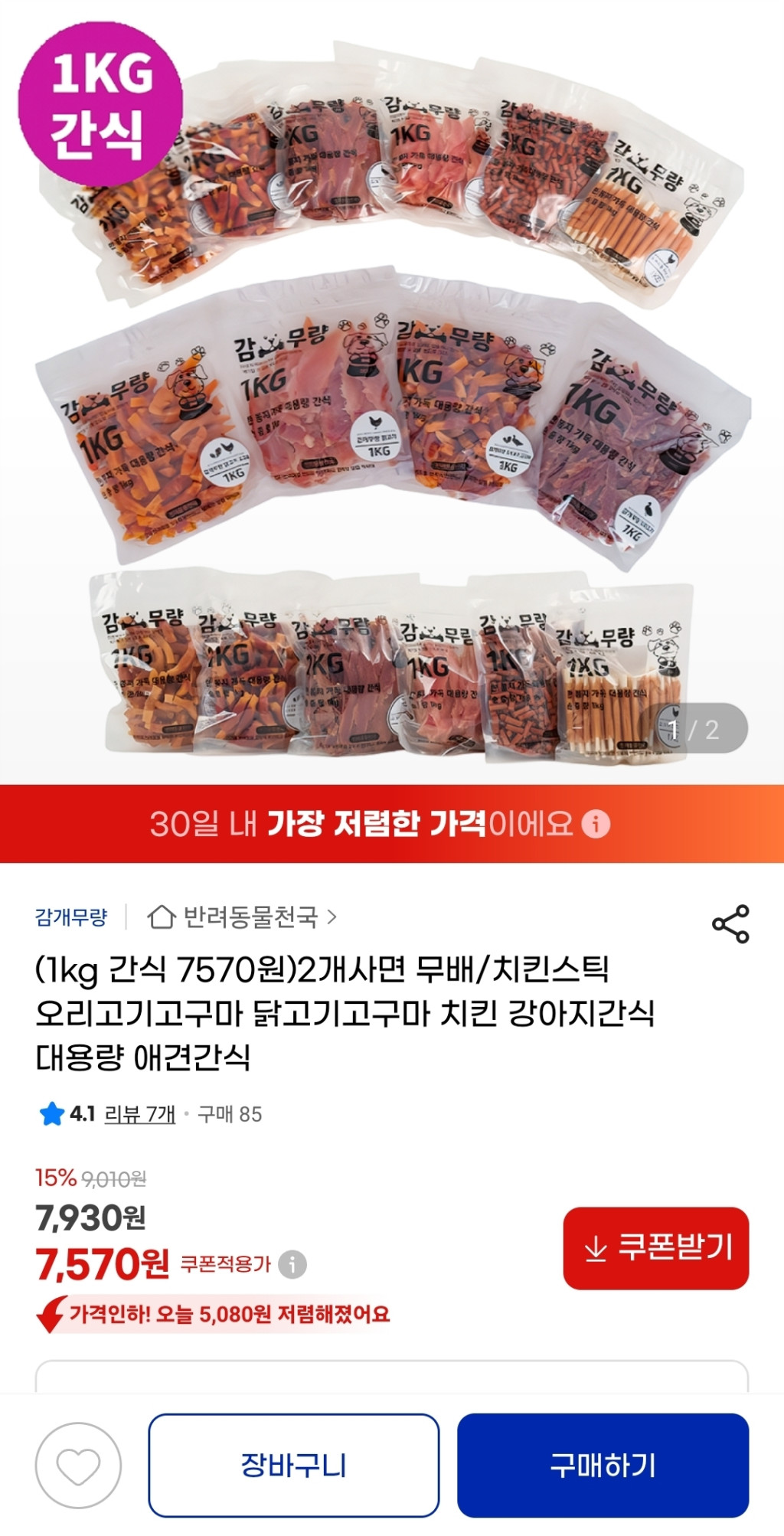The width and height of the screenshot is (784, 1536).
Task: Download coupon via 쿠폰받기
Action: (x=655, y=1248)
